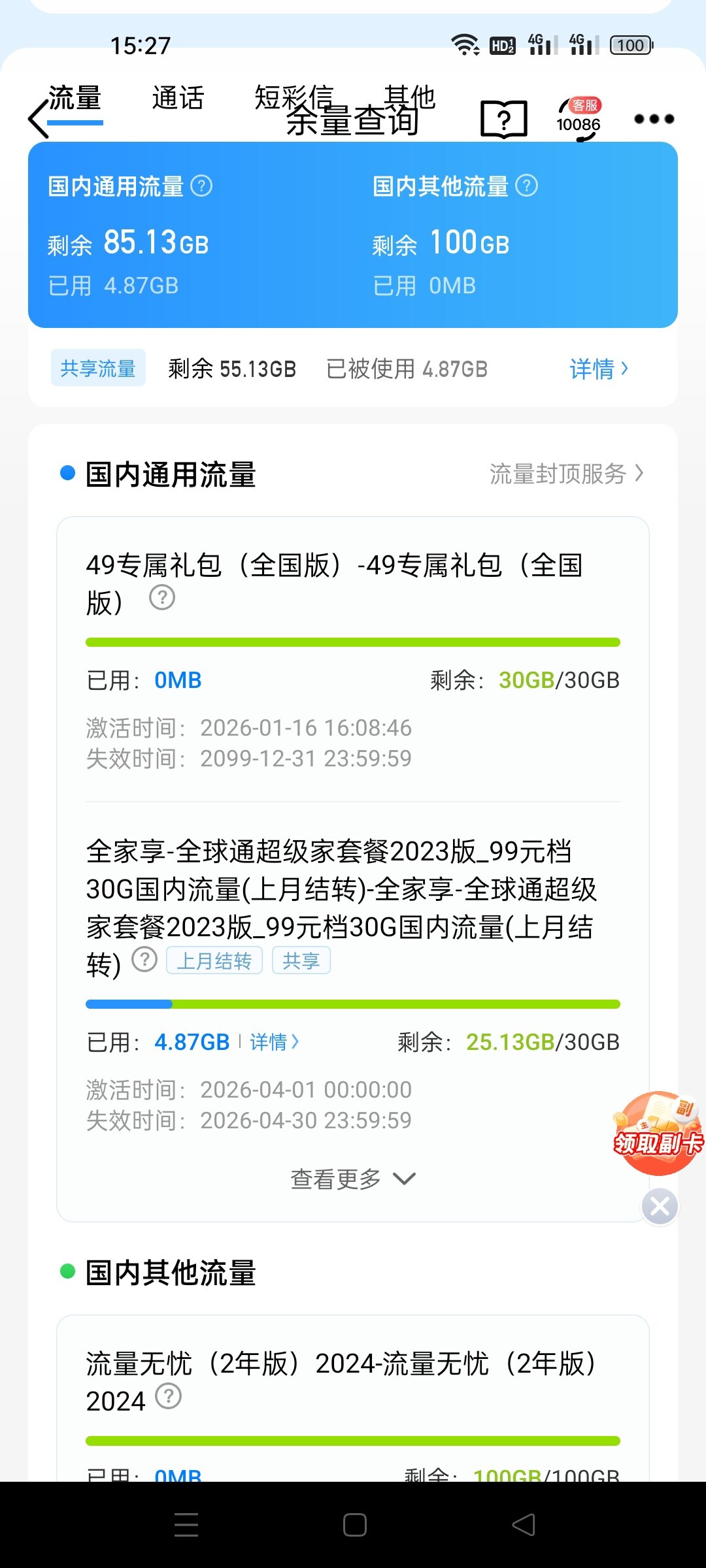Screen dimensions: 706x1568
Task: Open the help guide book icon
Action: click(x=503, y=120)
